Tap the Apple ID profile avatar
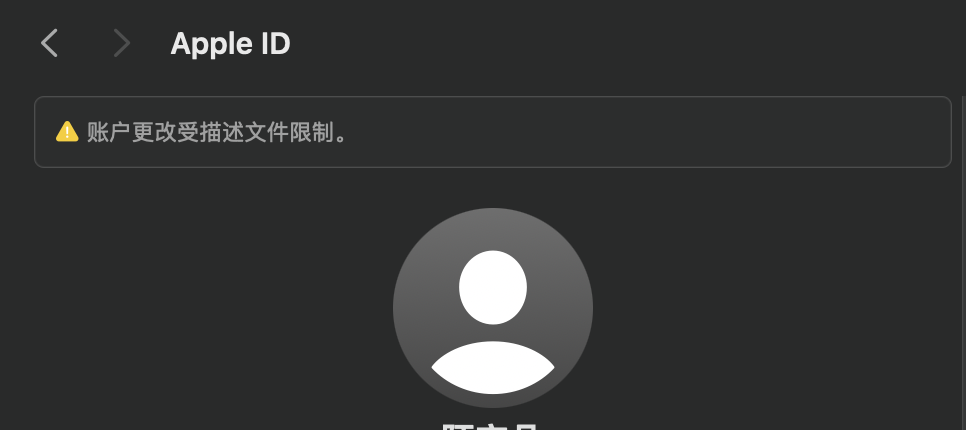The height and width of the screenshot is (430, 966). pyautogui.click(x=492, y=308)
